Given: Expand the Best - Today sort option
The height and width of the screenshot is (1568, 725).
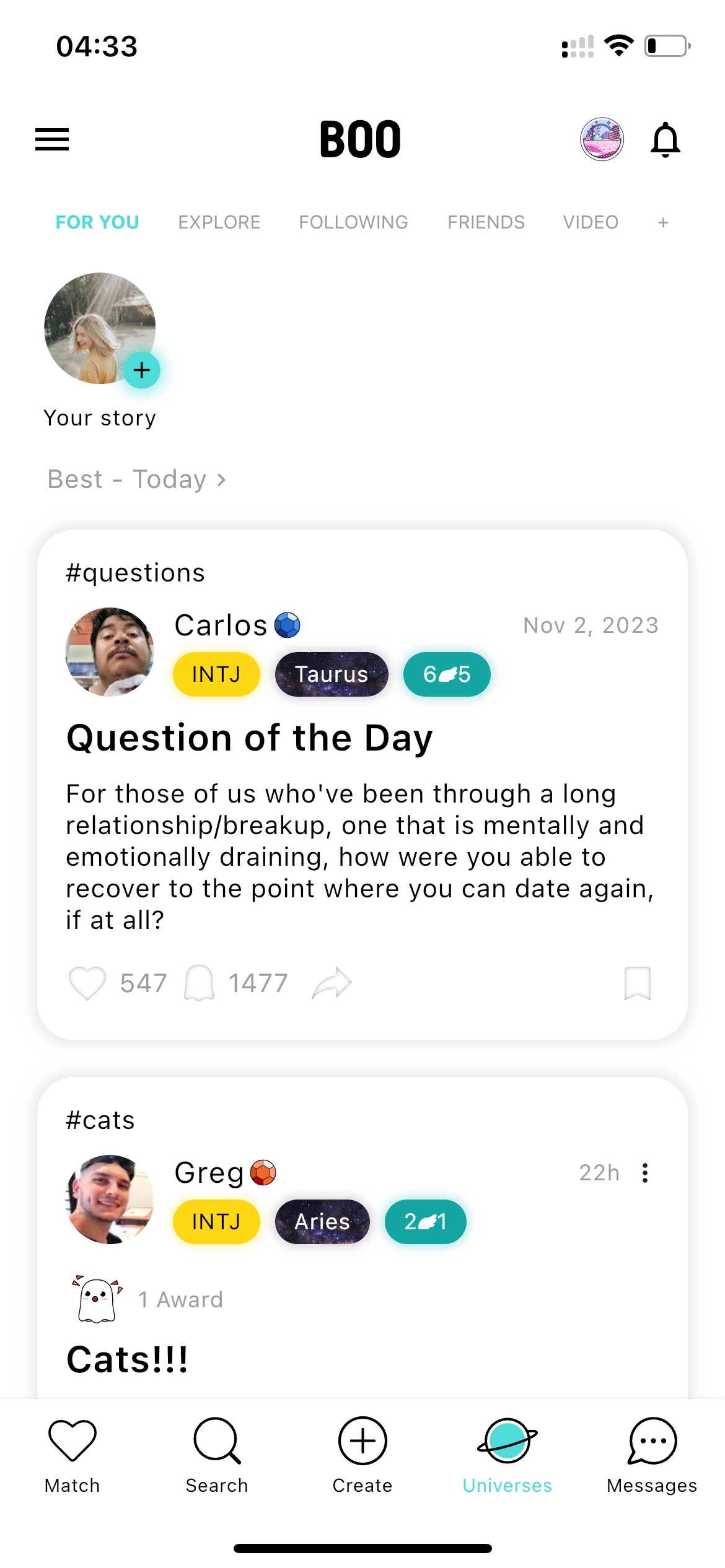Looking at the screenshot, I should (137, 479).
